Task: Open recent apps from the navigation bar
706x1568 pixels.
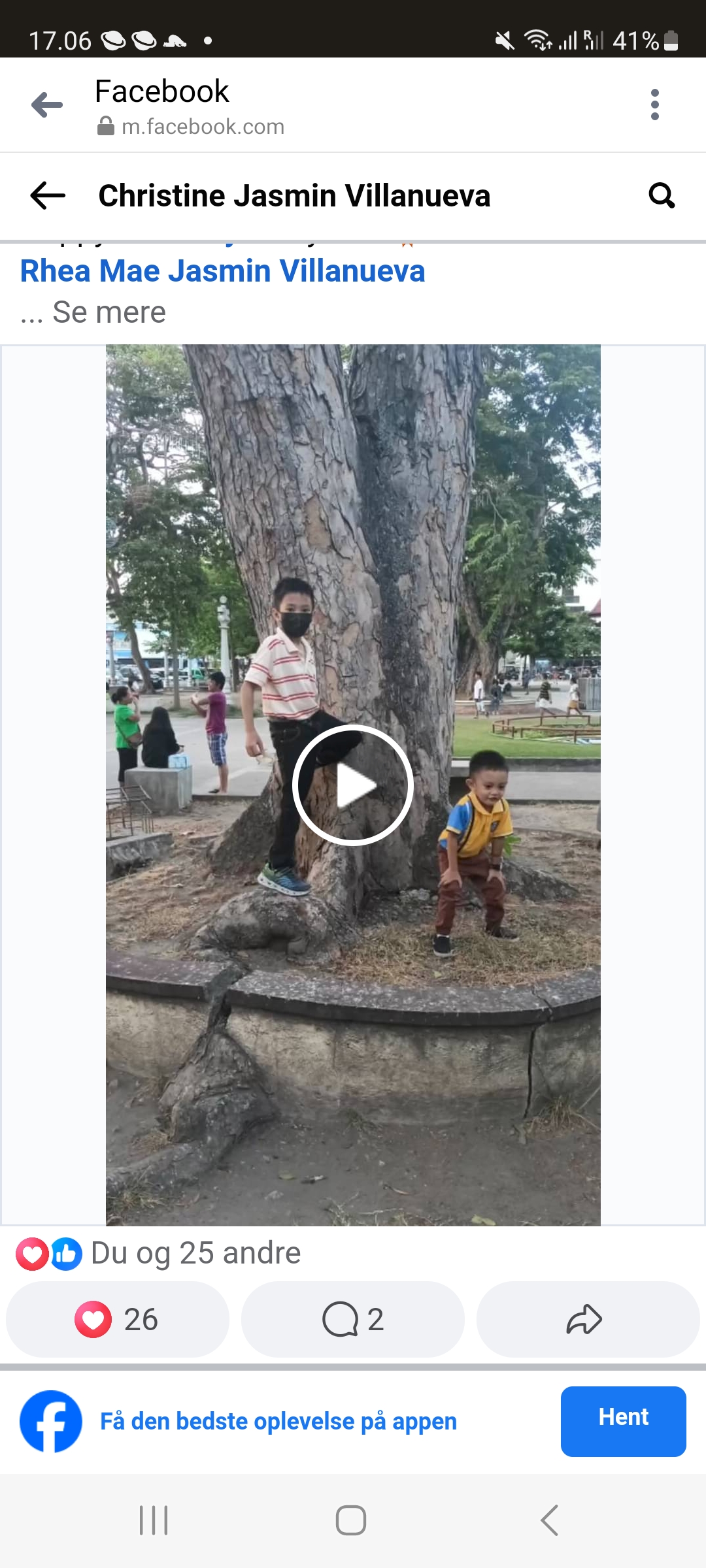Action: pyautogui.click(x=154, y=1520)
